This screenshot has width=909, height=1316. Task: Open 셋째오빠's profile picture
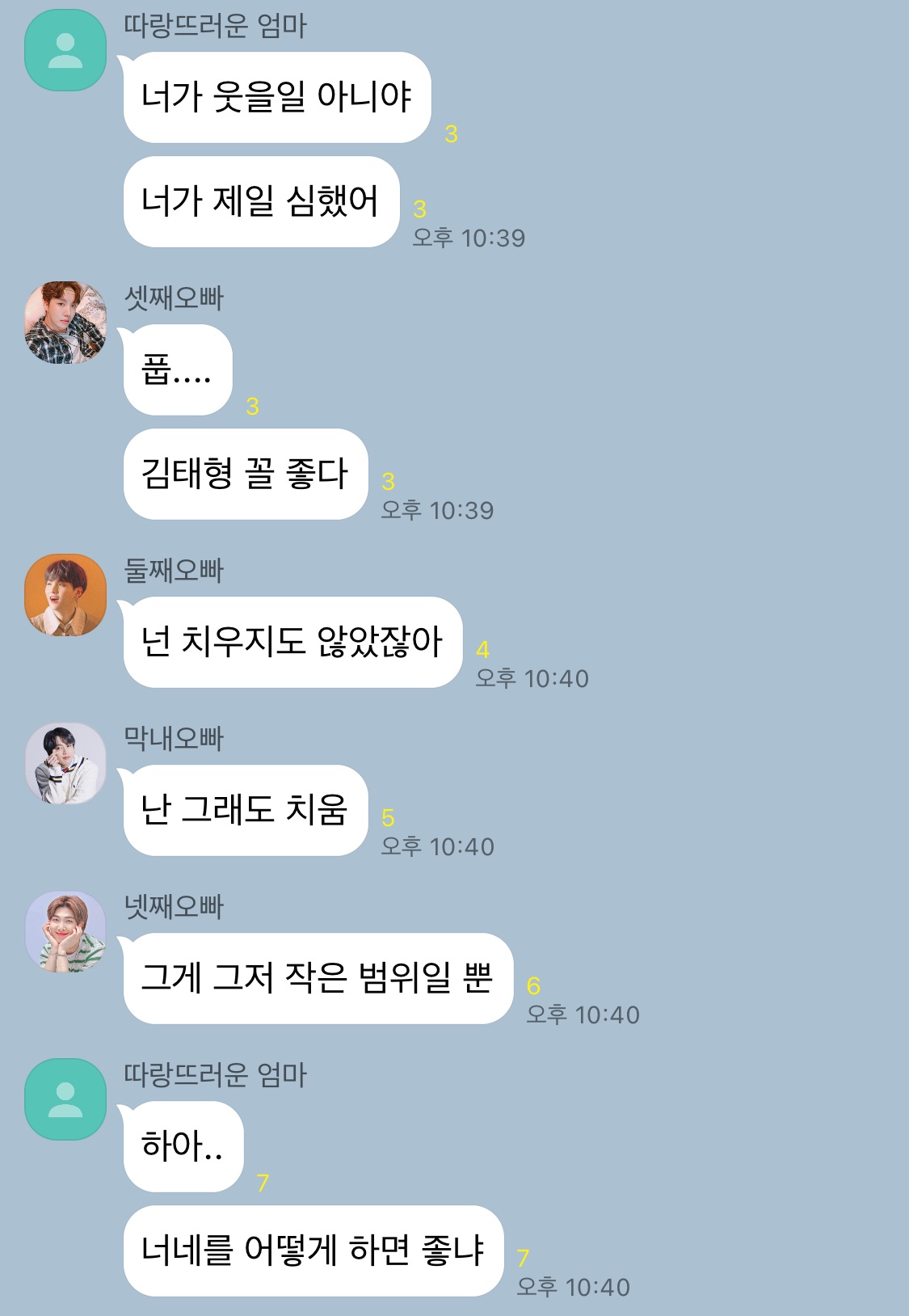(x=65, y=323)
